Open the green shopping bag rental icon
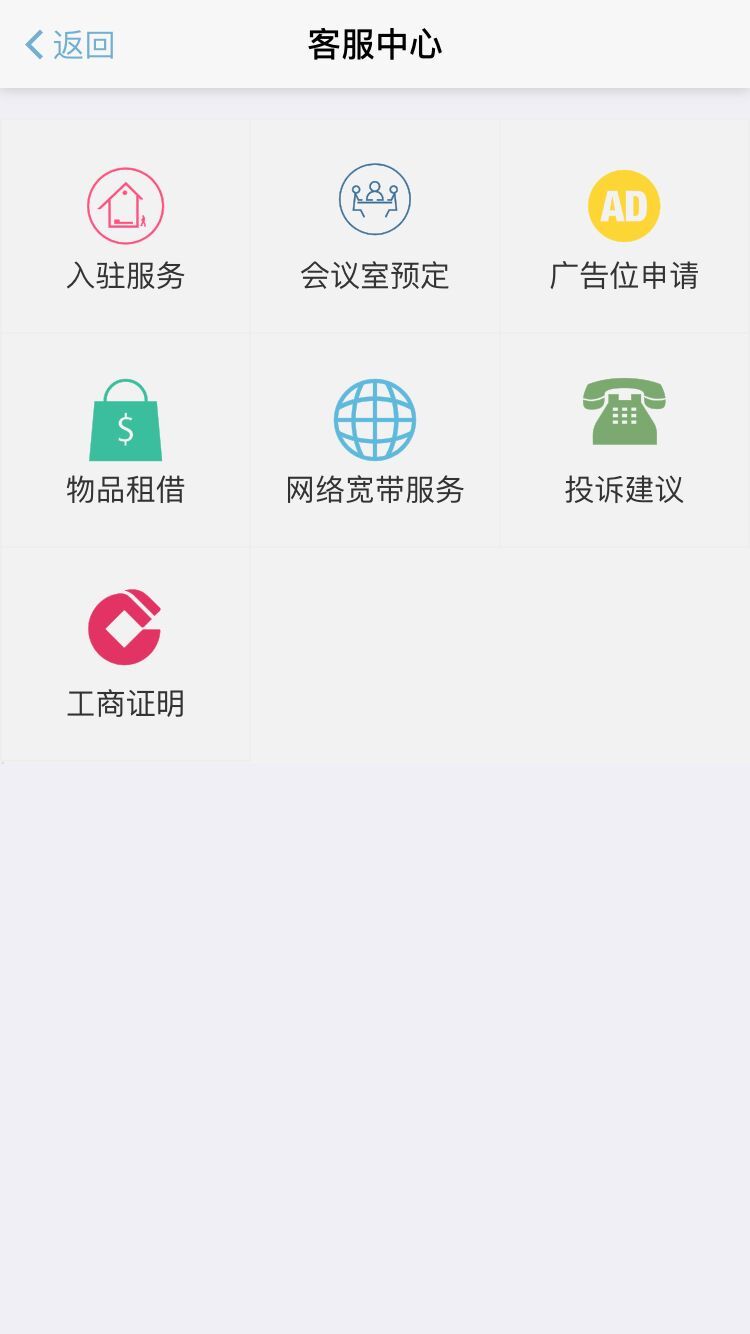The height and width of the screenshot is (1334, 750). 124,419
